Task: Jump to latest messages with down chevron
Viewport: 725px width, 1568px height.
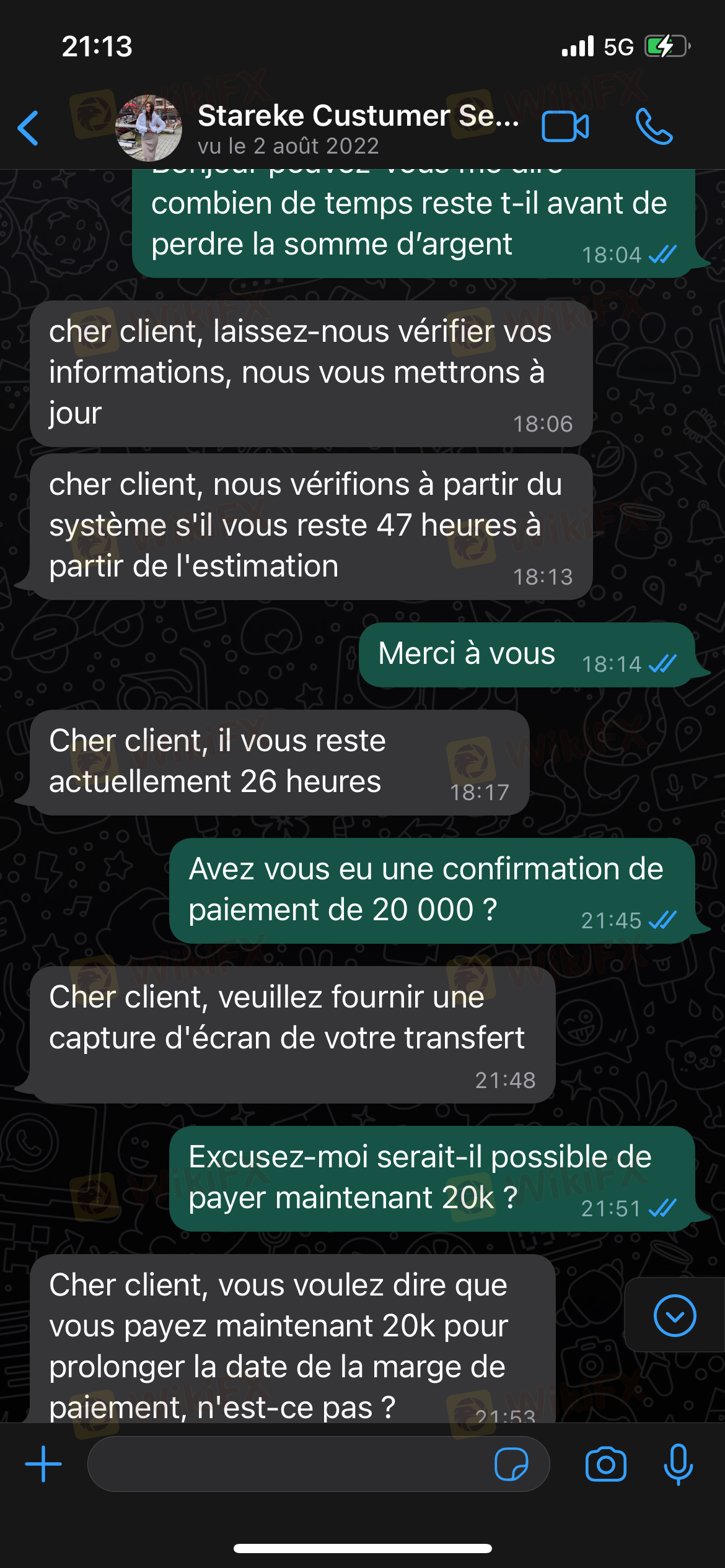Action: (x=675, y=1315)
